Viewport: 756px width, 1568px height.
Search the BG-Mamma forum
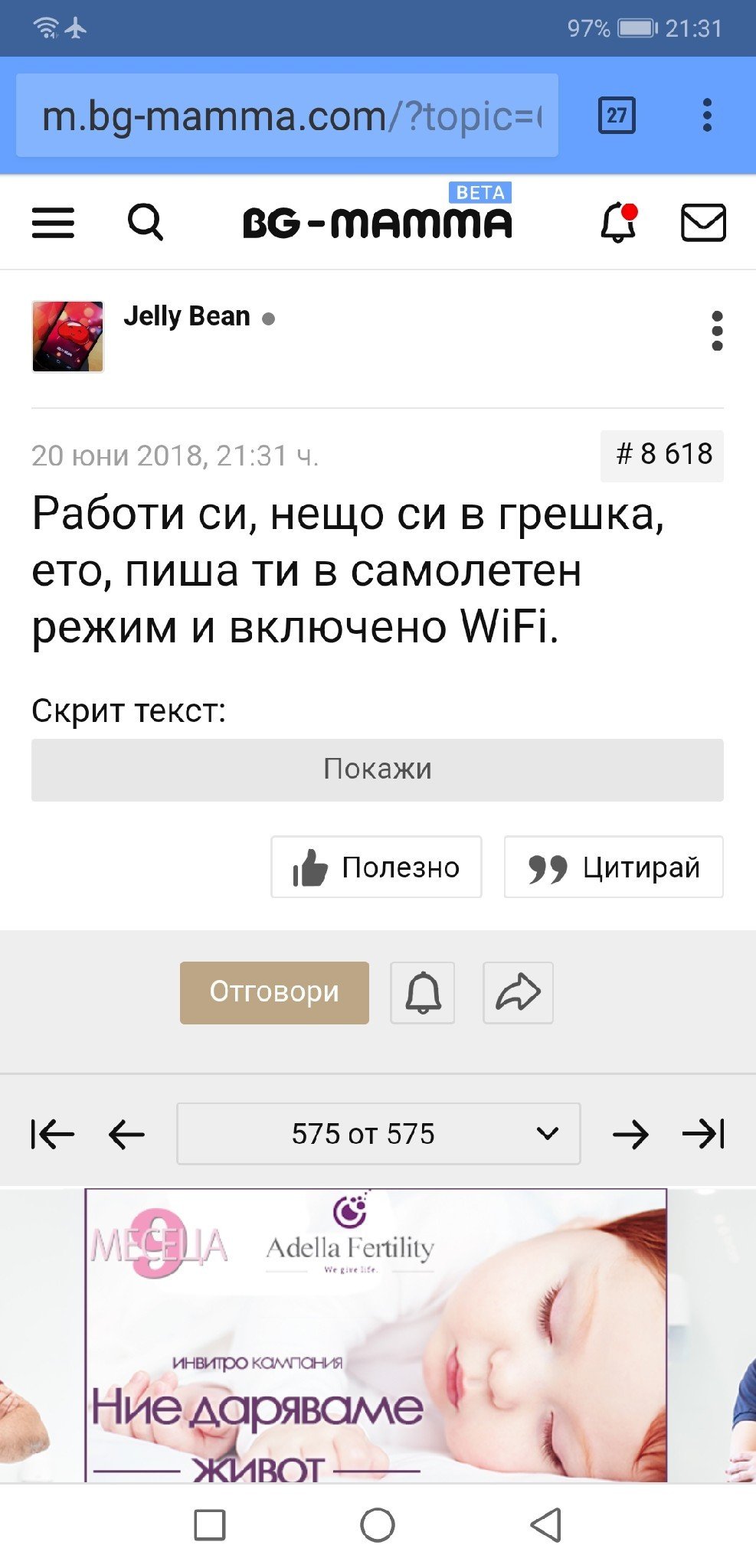point(145,223)
